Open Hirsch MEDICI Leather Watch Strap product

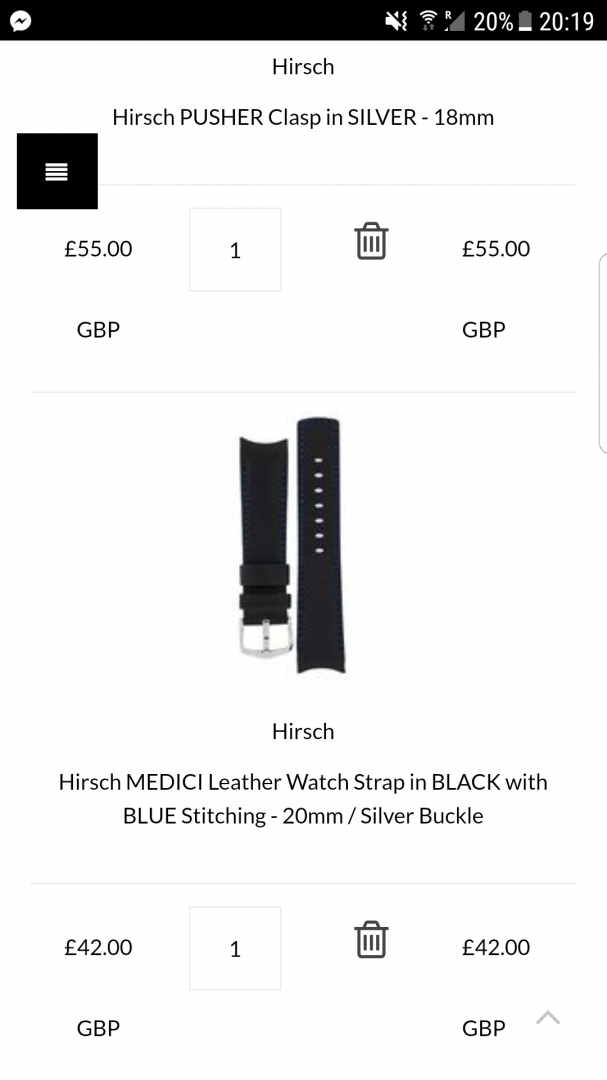(x=303, y=798)
